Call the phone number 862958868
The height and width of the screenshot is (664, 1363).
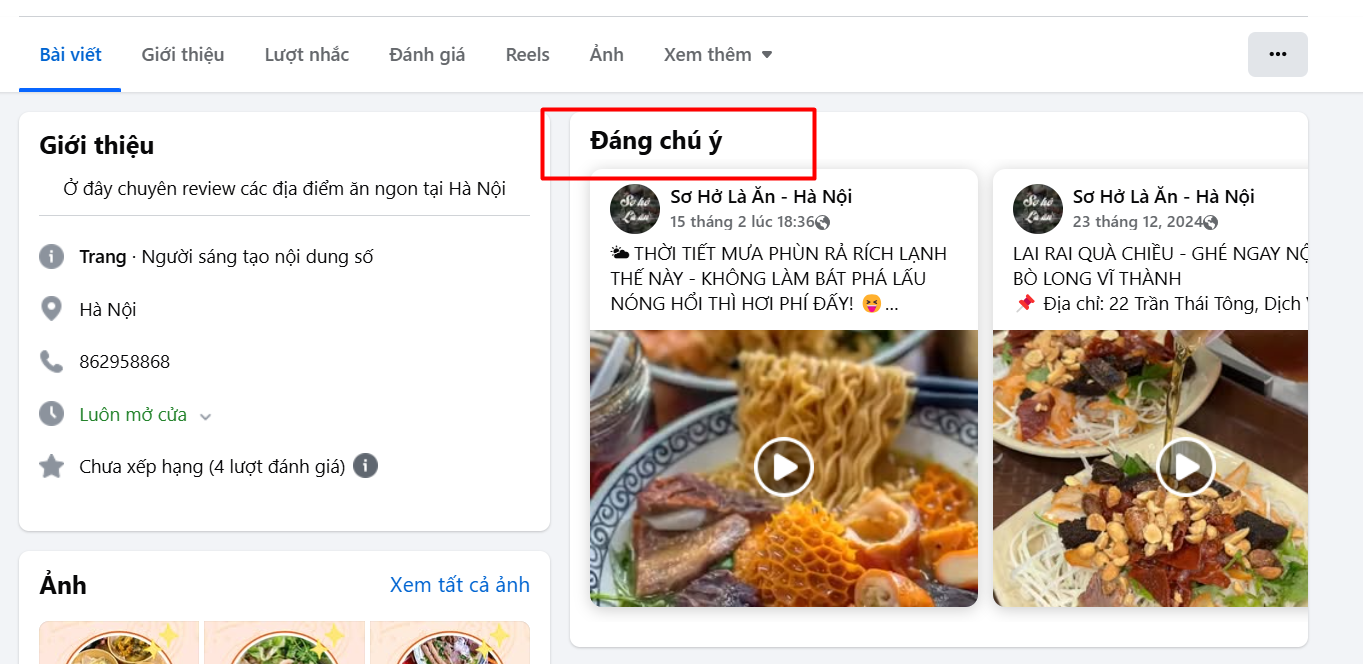click(124, 362)
